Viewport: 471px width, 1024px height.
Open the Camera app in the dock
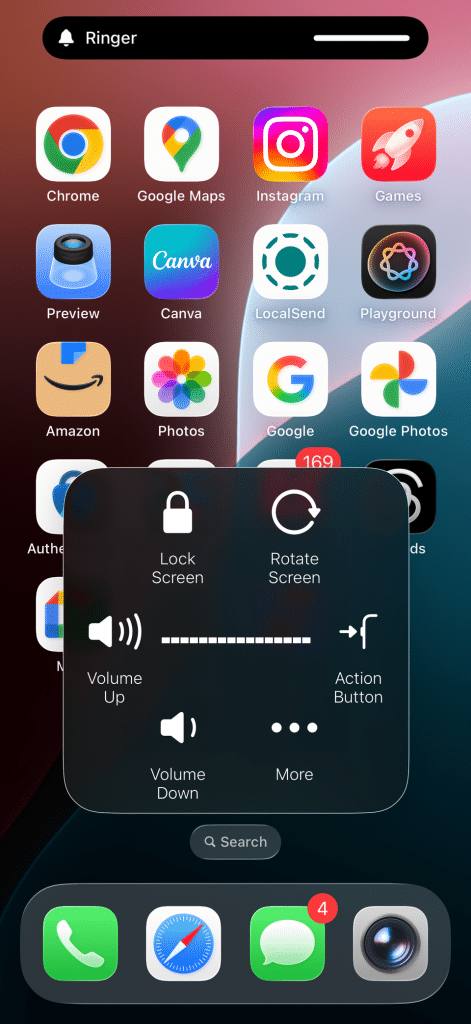click(x=391, y=944)
